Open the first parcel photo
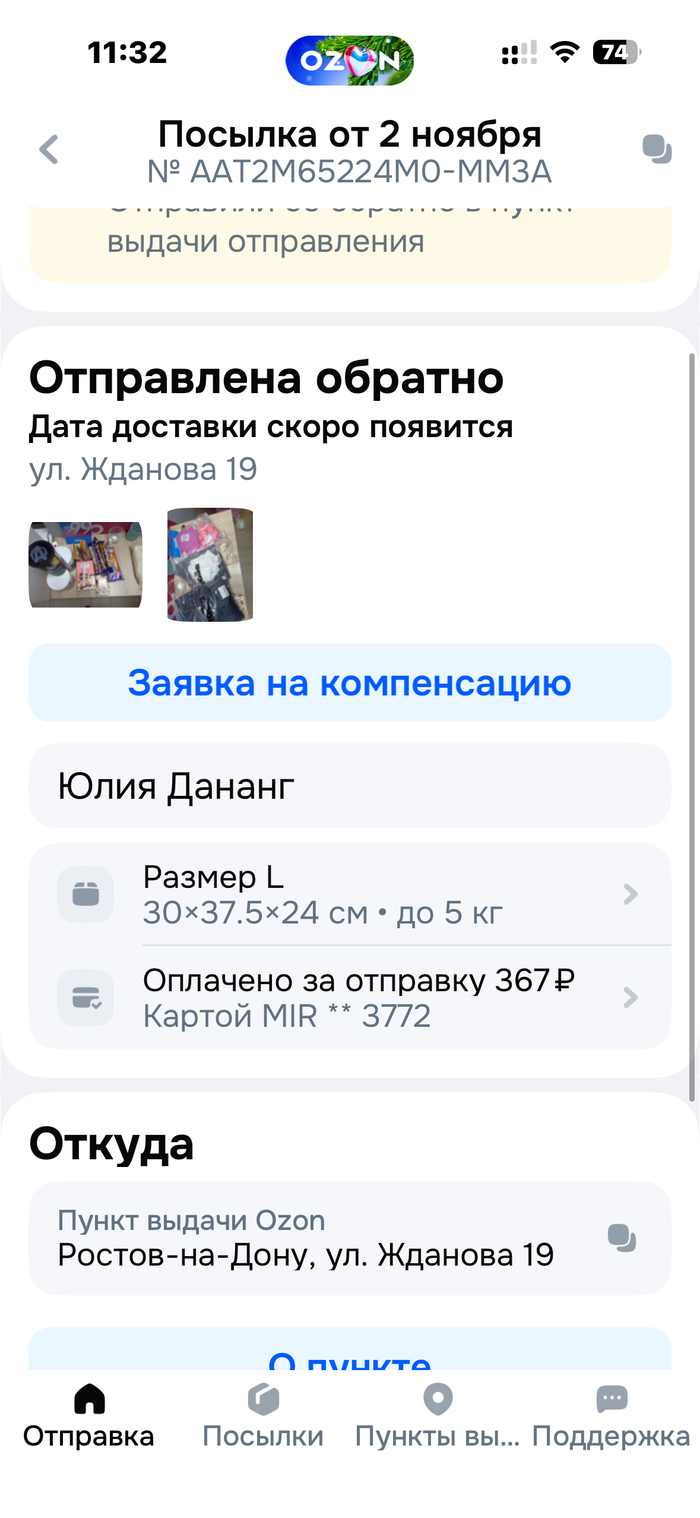Image resolution: width=700 pixels, height=1518 pixels. point(85,565)
